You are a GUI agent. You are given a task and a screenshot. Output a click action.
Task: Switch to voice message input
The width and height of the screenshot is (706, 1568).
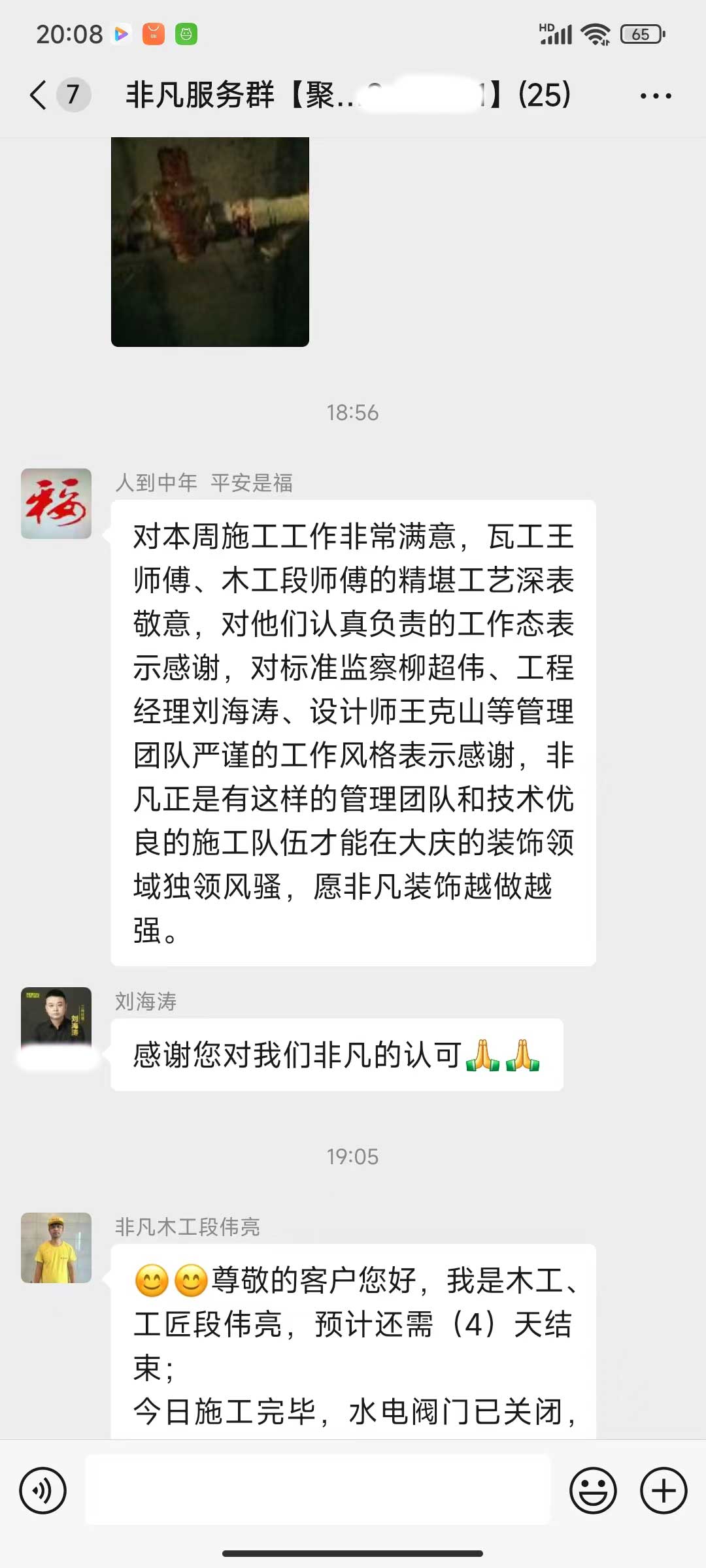43,1490
